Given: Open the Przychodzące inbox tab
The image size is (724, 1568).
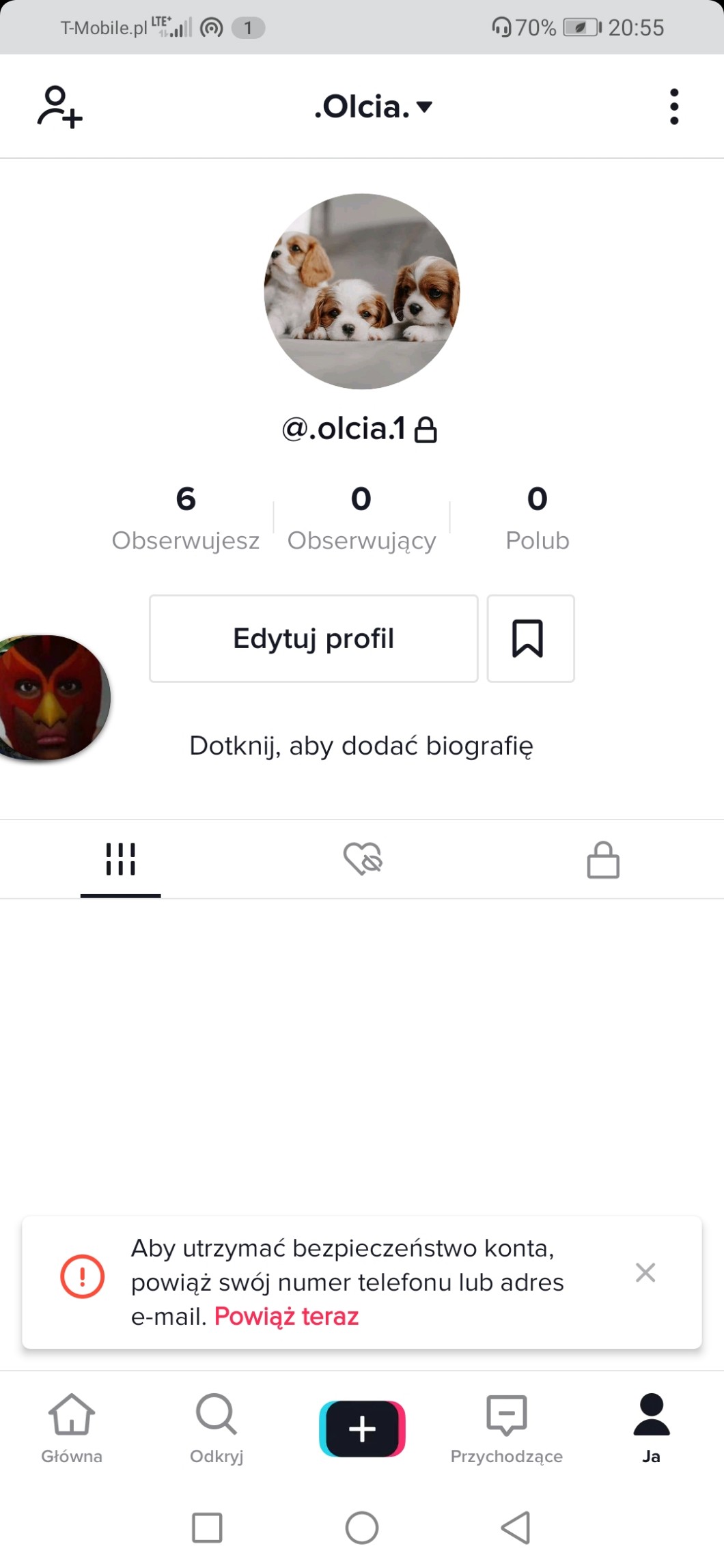Looking at the screenshot, I should pos(506,1429).
